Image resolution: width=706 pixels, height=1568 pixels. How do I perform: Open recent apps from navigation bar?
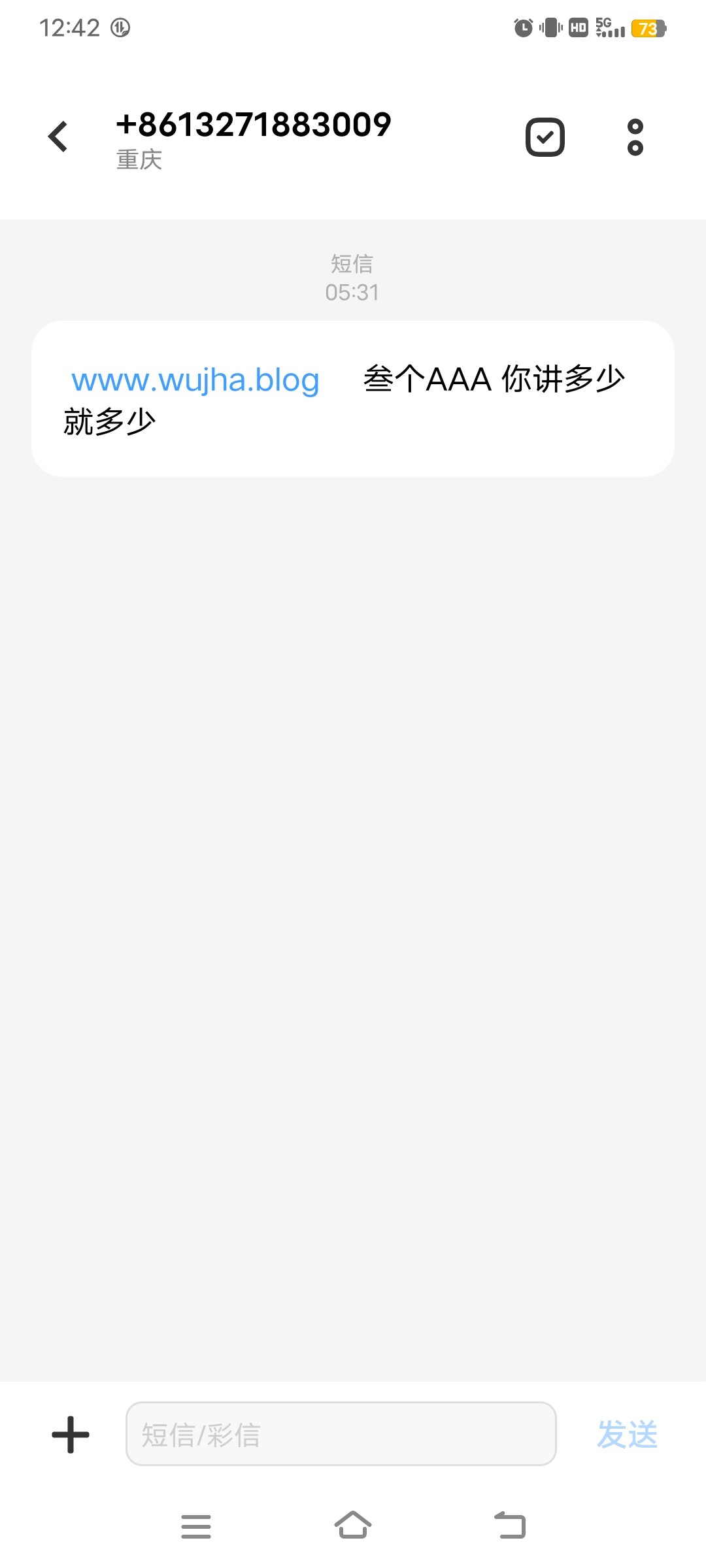196,1526
